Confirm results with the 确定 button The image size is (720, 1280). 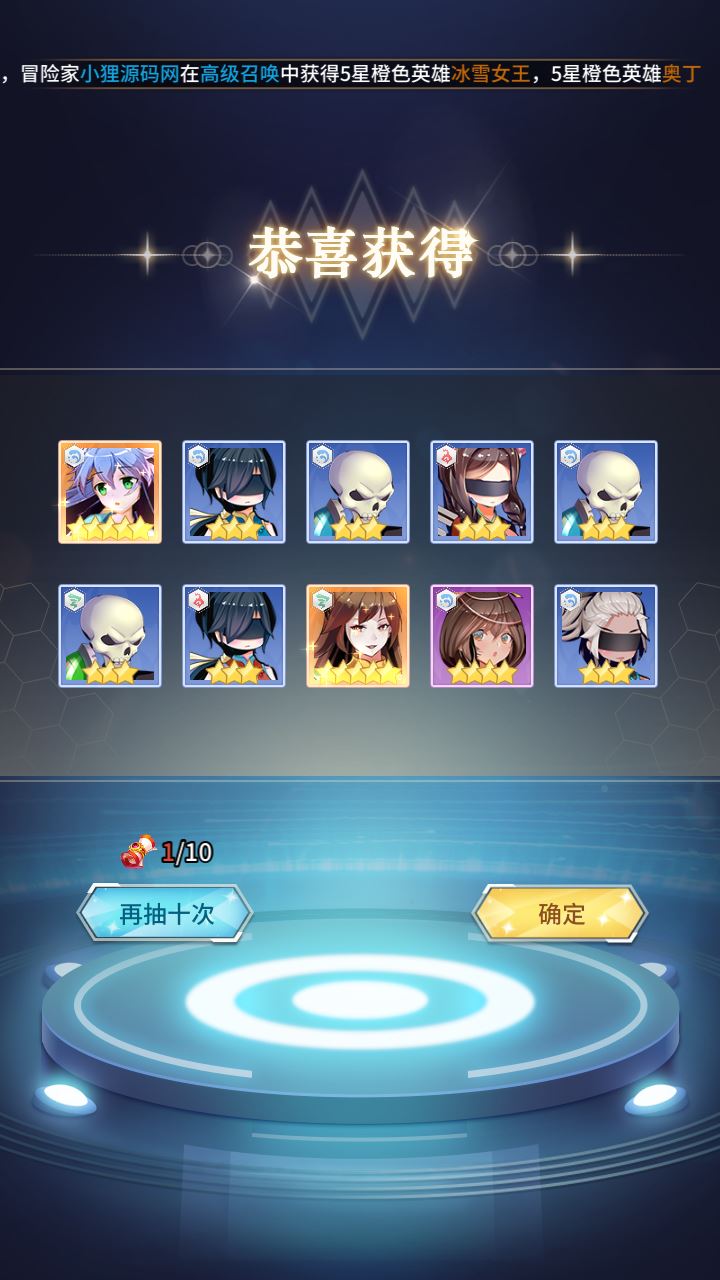560,913
